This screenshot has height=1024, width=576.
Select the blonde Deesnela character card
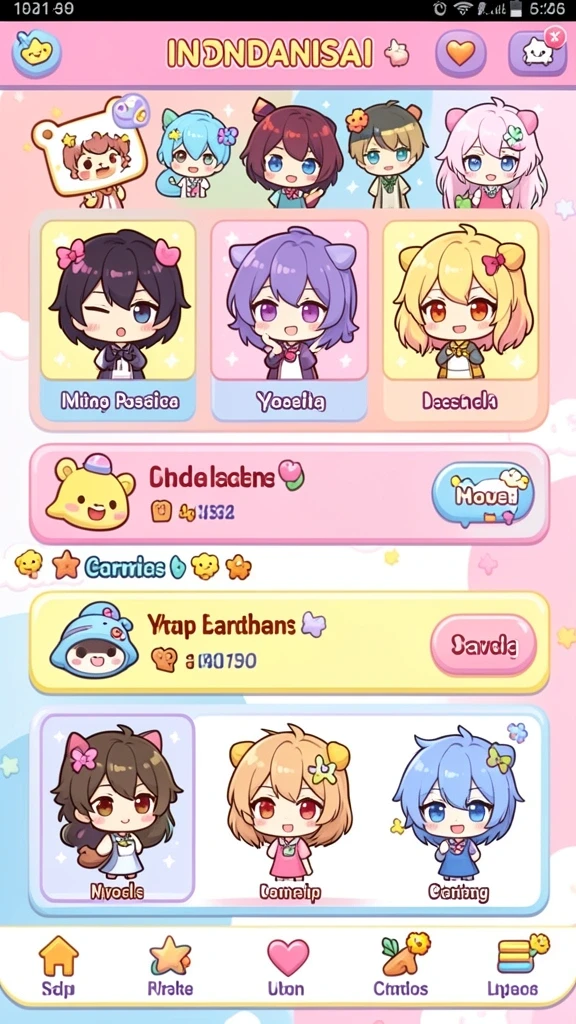pos(460,320)
